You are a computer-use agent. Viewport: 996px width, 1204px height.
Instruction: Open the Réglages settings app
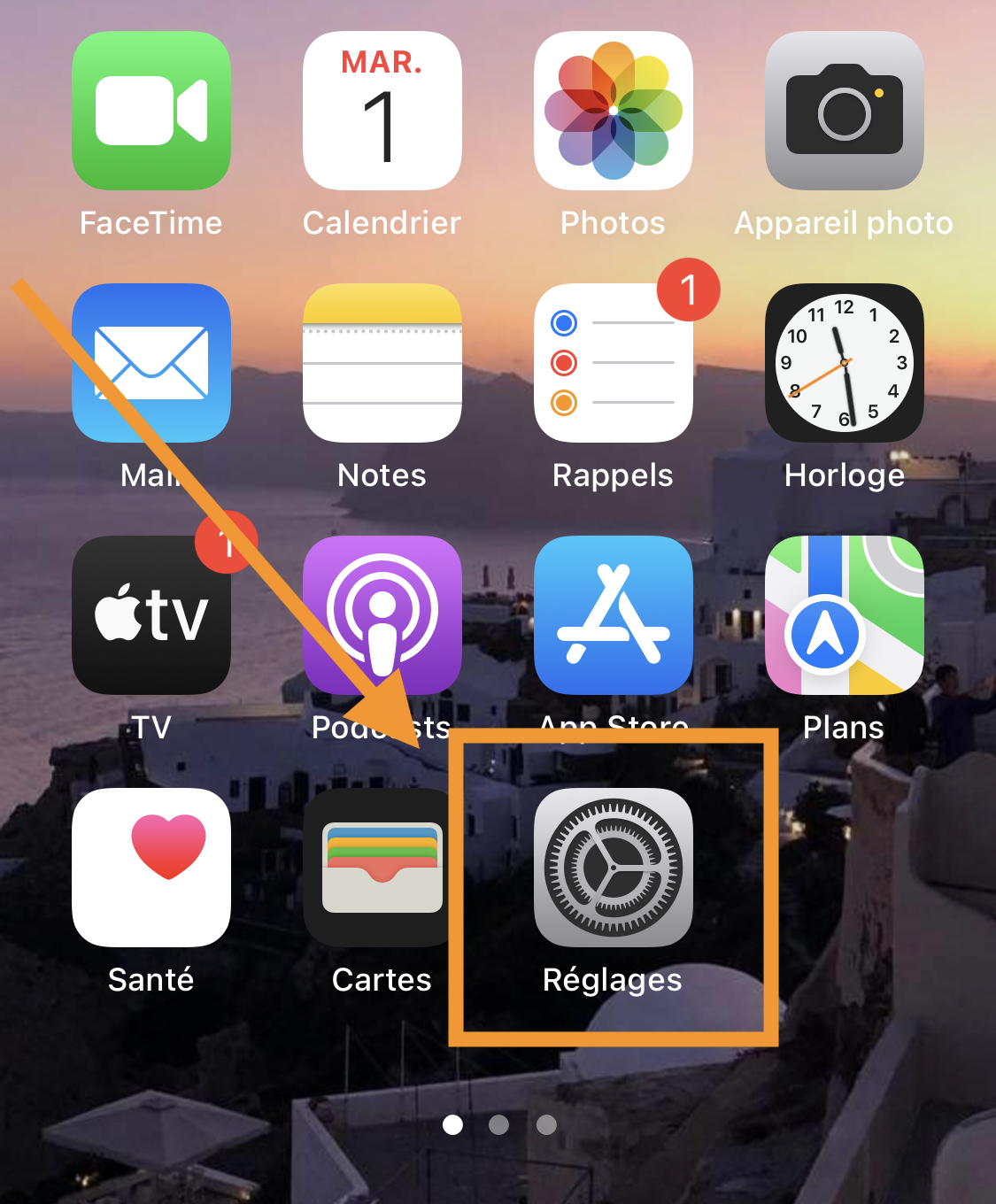pyautogui.click(x=614, y=868)
